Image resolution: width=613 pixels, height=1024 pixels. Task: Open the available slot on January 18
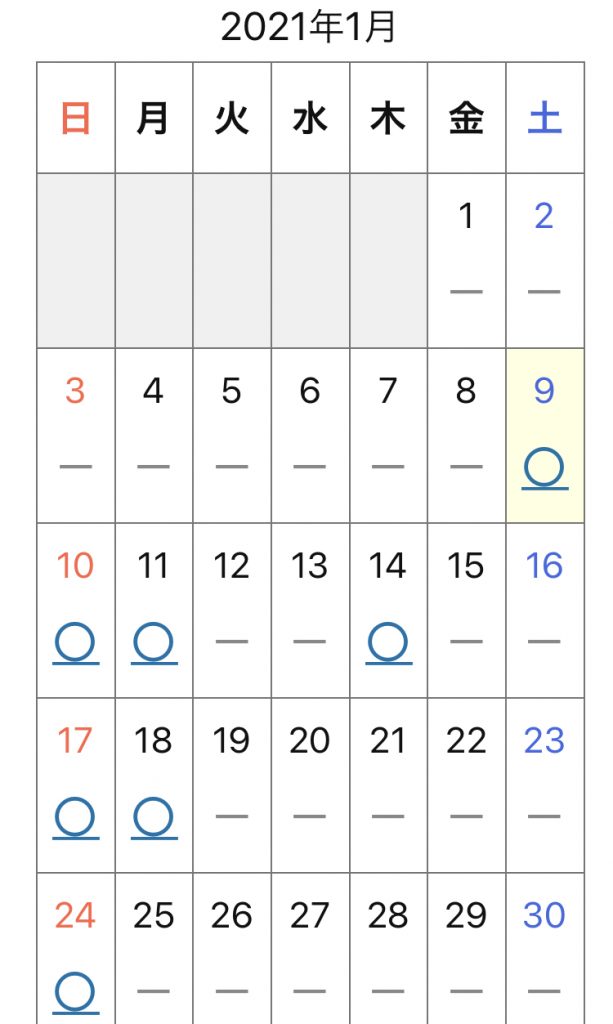[x=154, y=818]
